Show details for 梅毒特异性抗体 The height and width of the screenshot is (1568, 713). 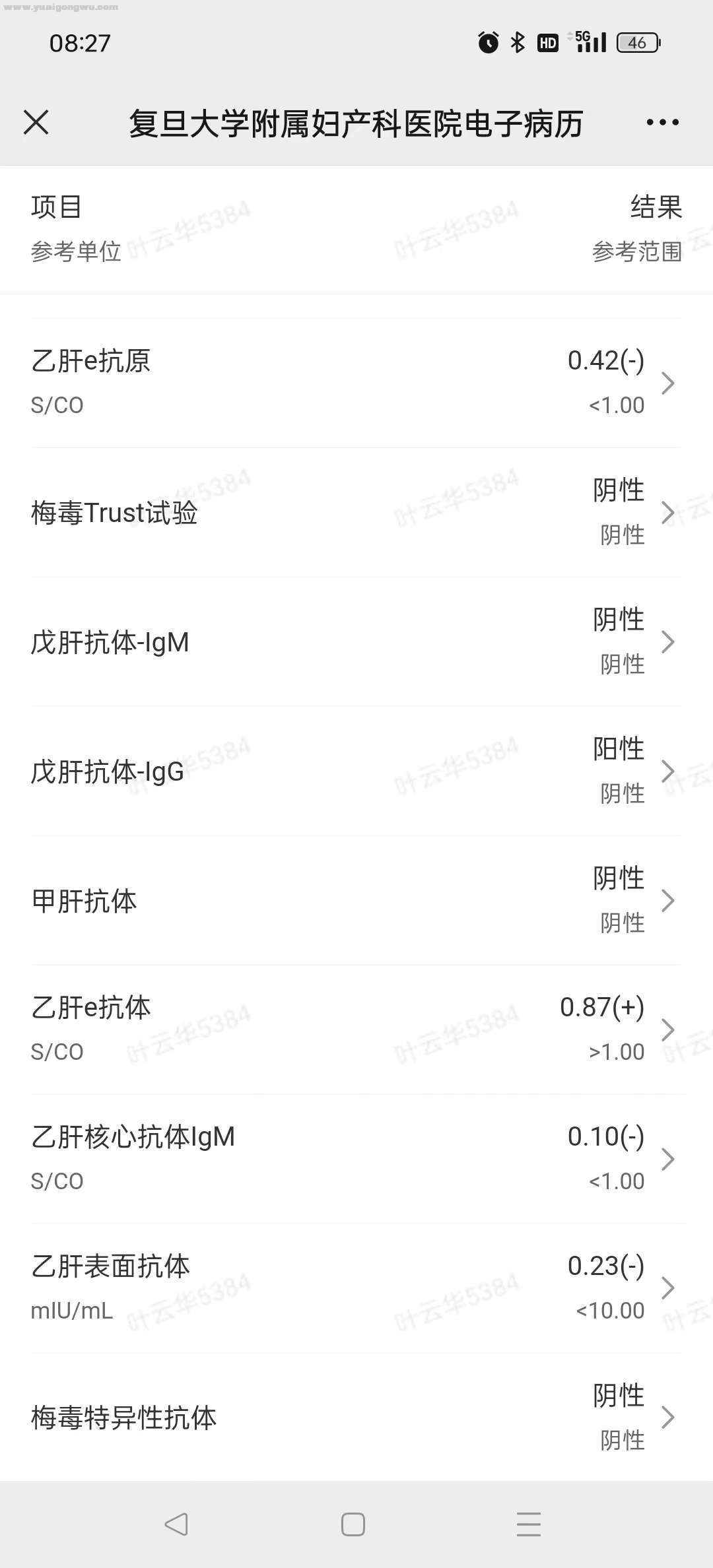click(x=356, y=1418)
